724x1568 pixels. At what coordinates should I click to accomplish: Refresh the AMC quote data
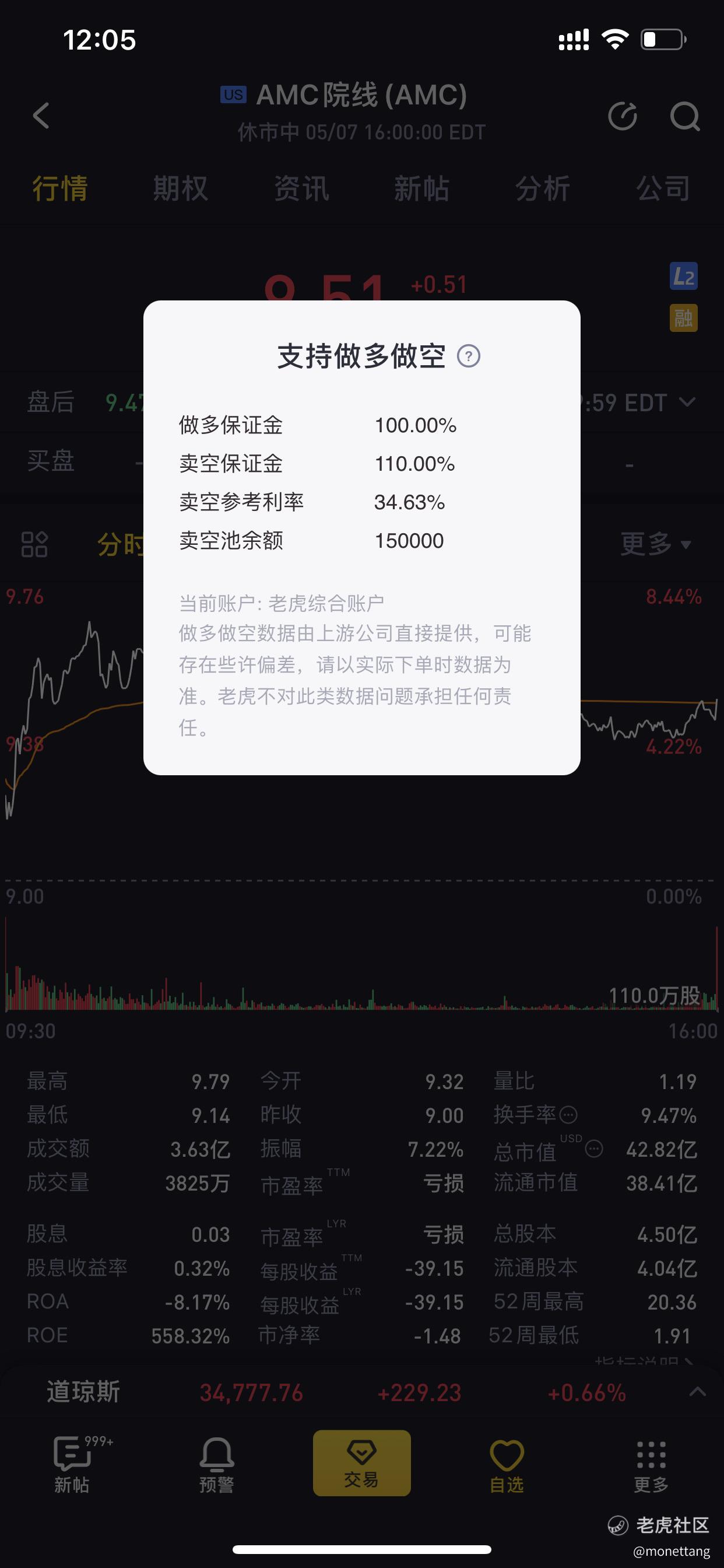click(x=623, y=116)
